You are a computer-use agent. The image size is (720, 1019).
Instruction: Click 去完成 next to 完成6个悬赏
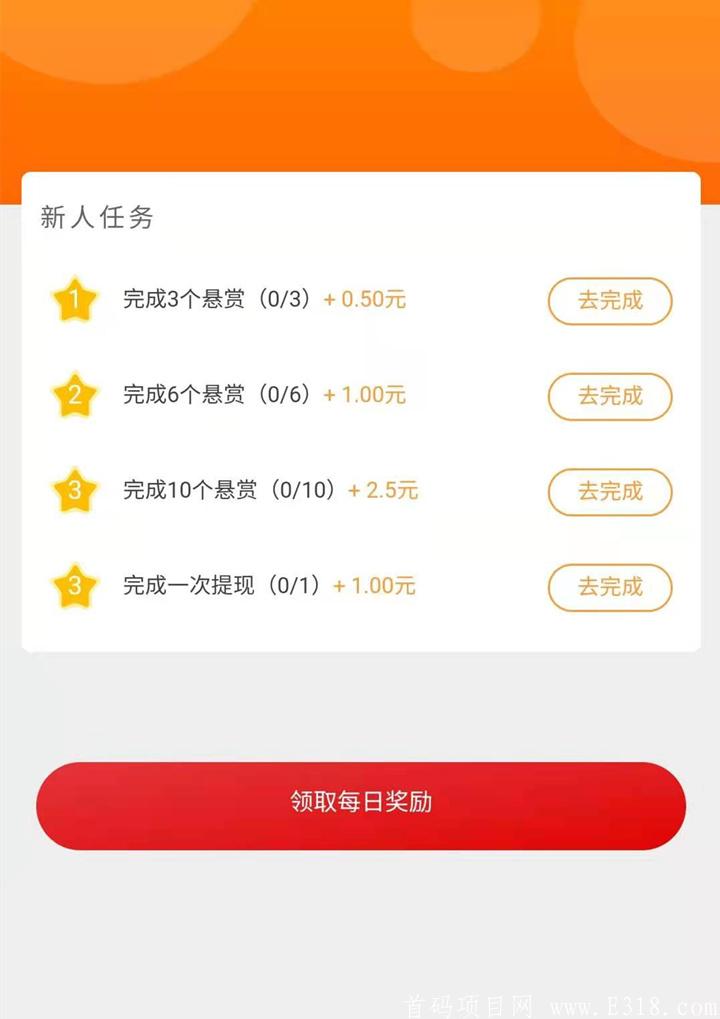(610, 396)
